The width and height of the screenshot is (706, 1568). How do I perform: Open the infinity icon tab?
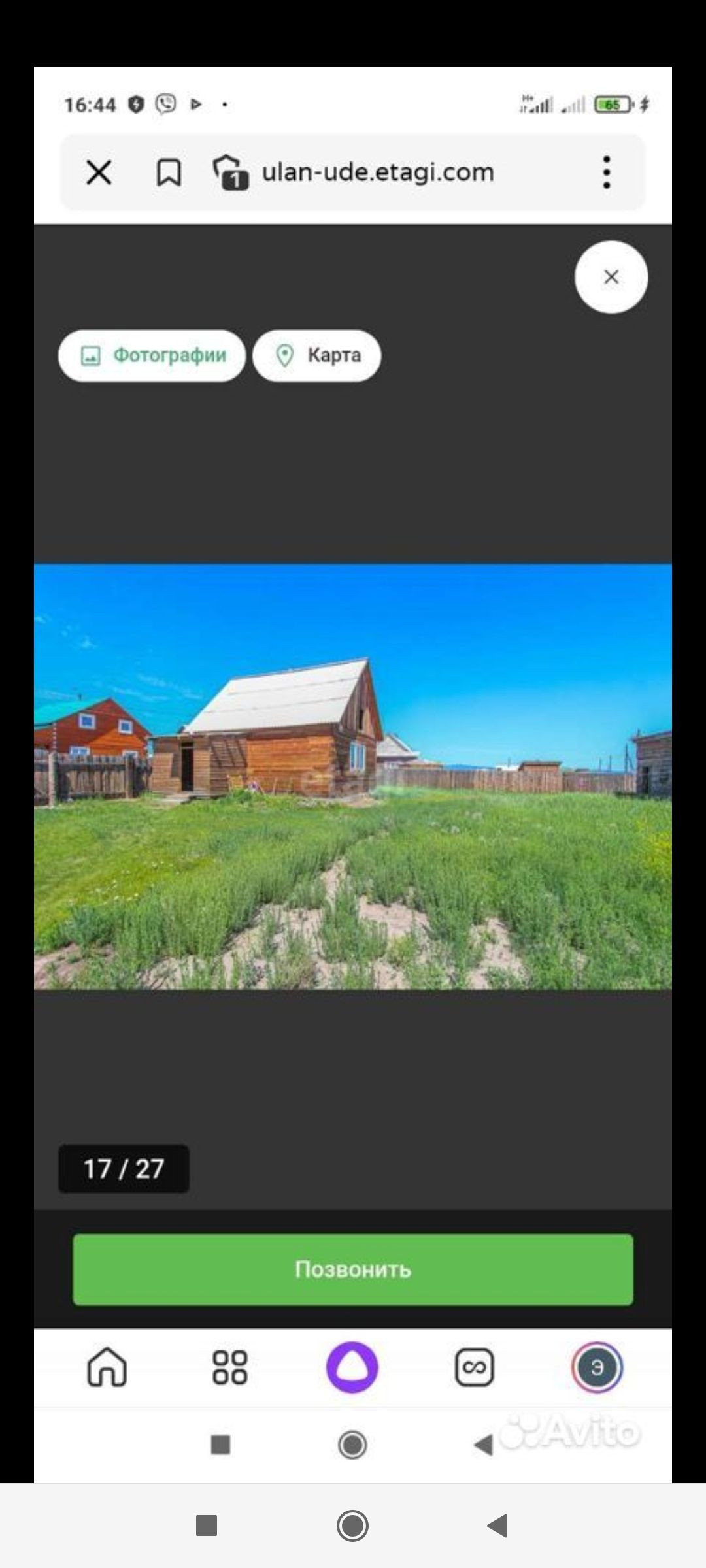point(475,1367)
